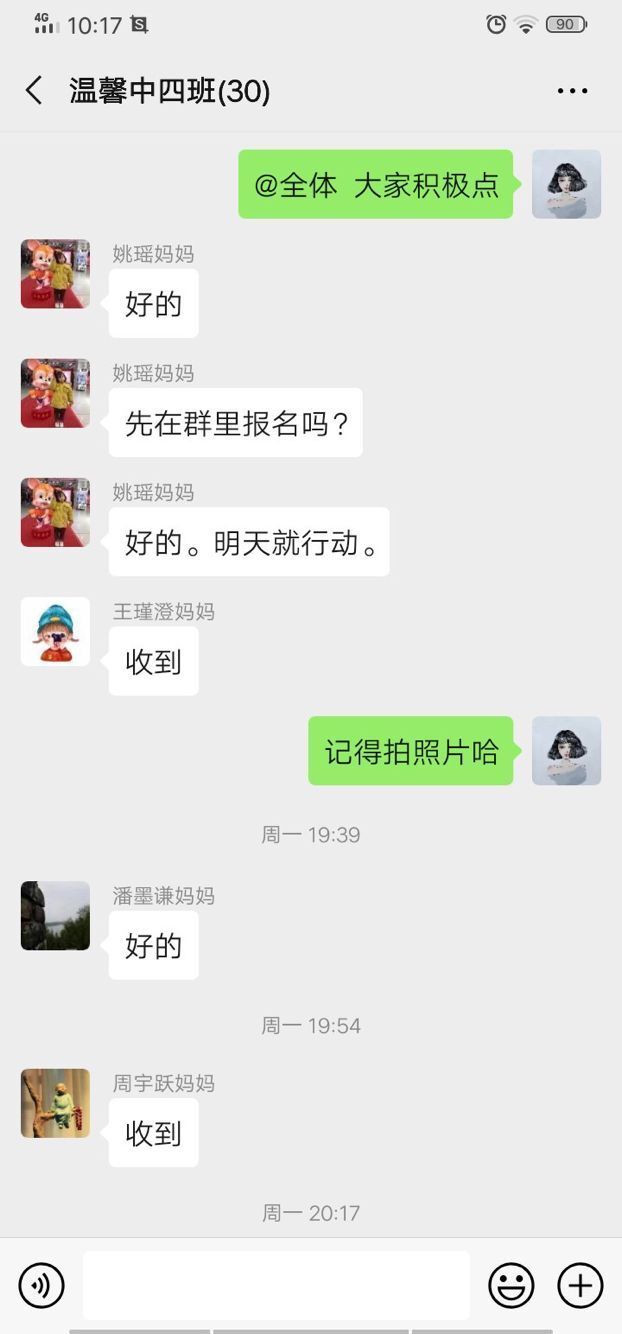Open the plus attachments menu
Screen dimensions: 622x1334
point(580,1285)
